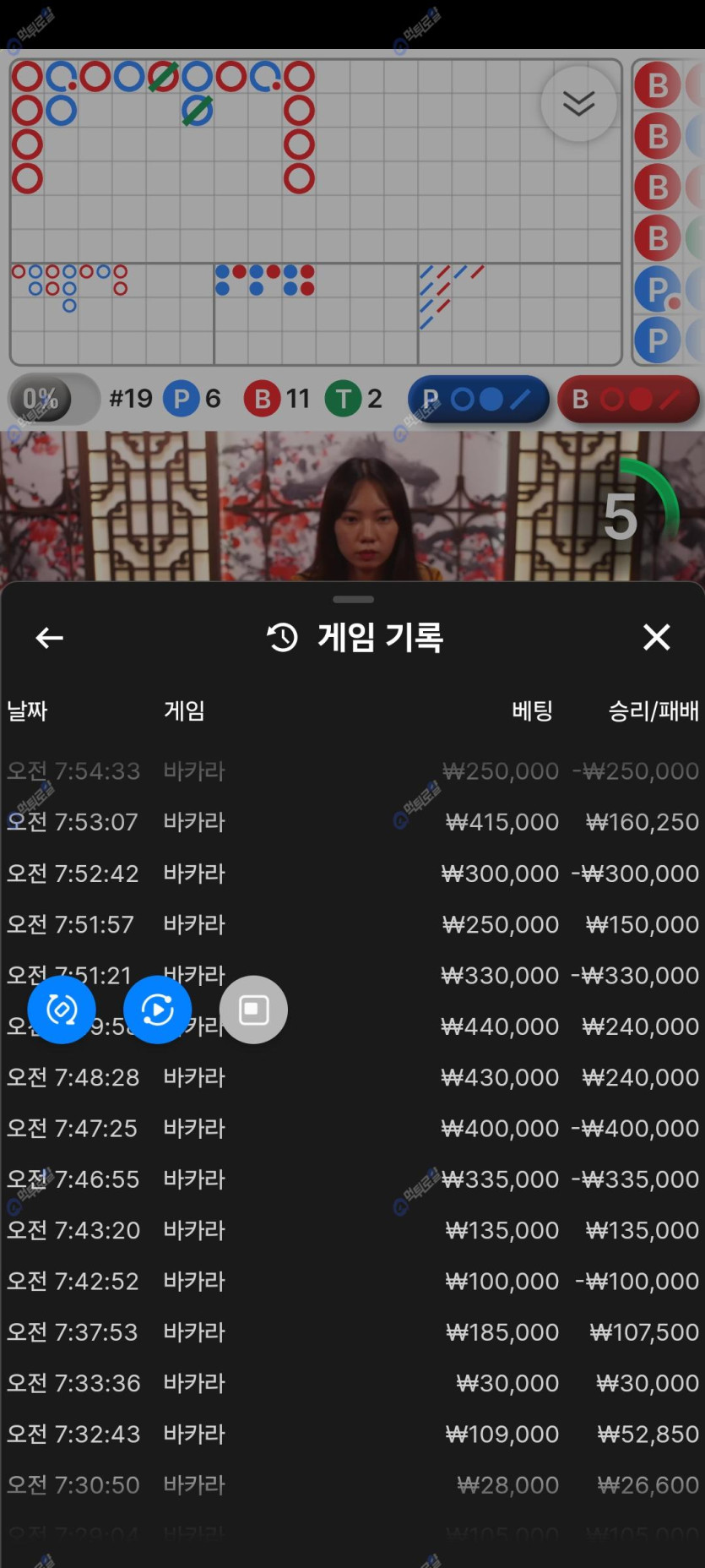The width and height of the screenshot is (705, 1568).
Task: Select the 오전 7:33:36 game entry
Action: click(352, 1383)
